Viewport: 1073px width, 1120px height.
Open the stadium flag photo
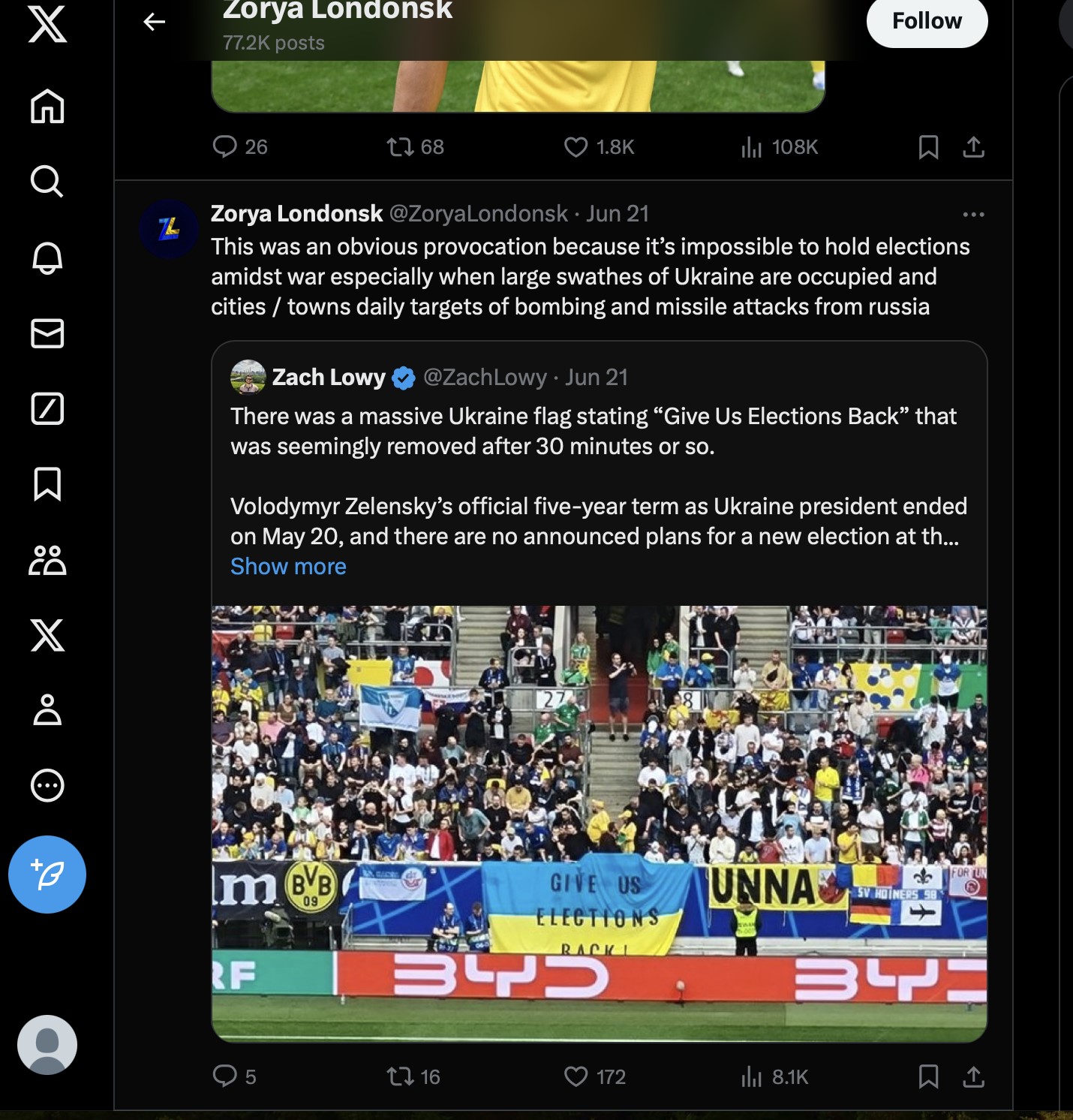coord(599,823)
